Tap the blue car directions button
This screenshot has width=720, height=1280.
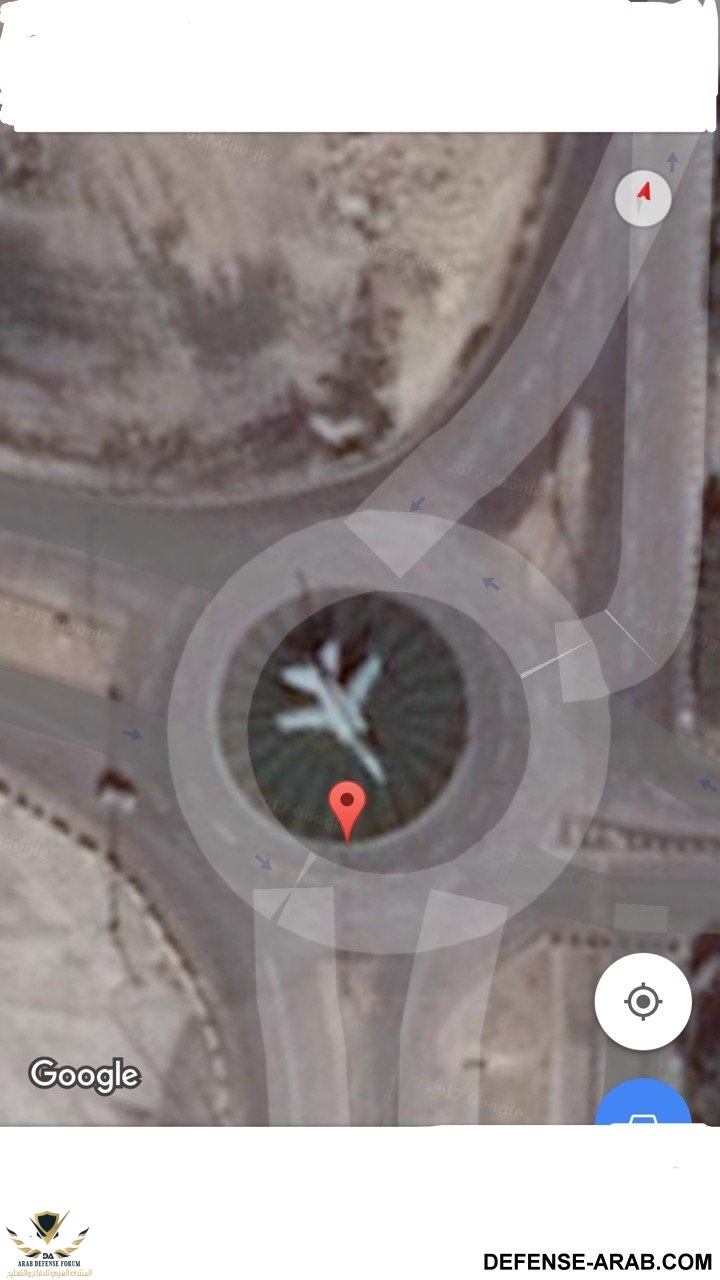point(643,1106)
